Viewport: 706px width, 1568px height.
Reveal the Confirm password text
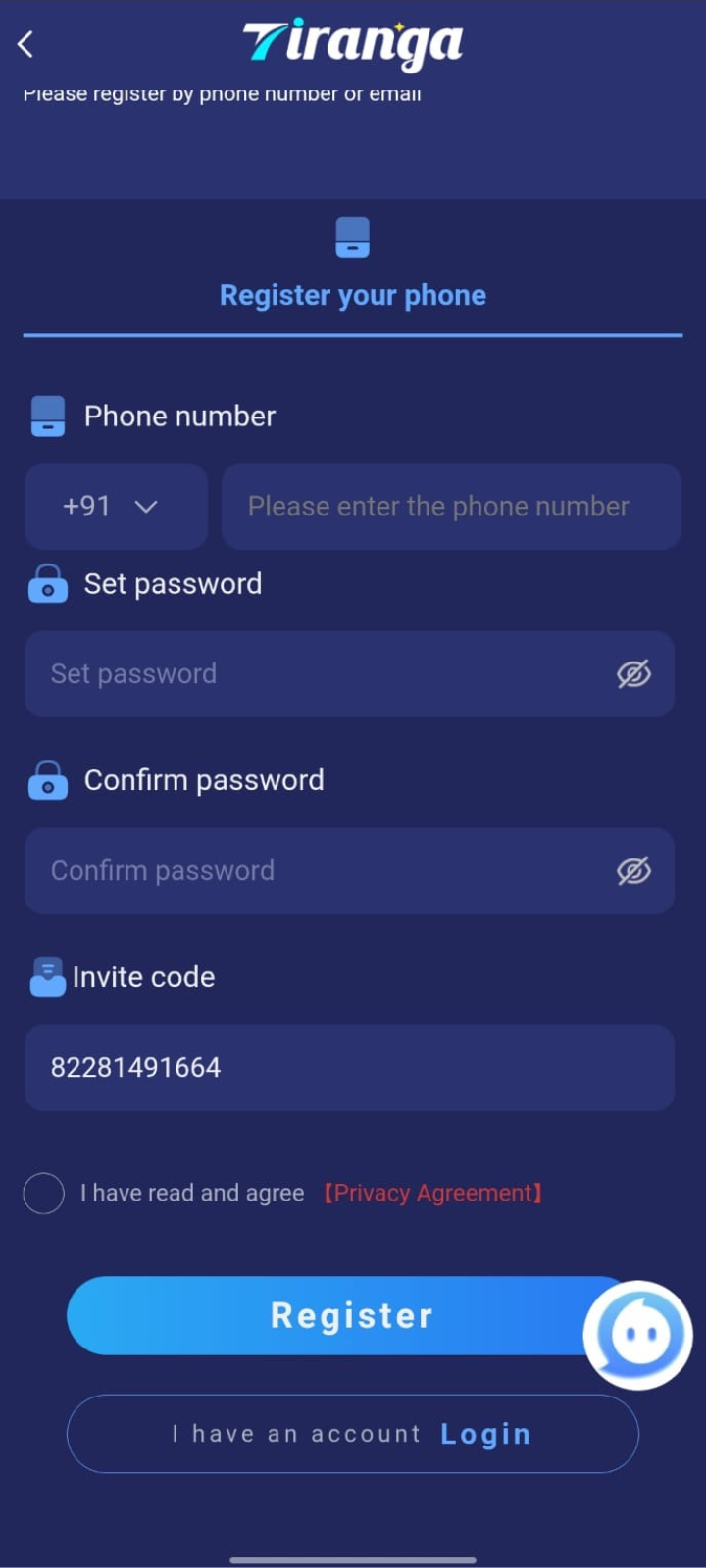(633, 871)
